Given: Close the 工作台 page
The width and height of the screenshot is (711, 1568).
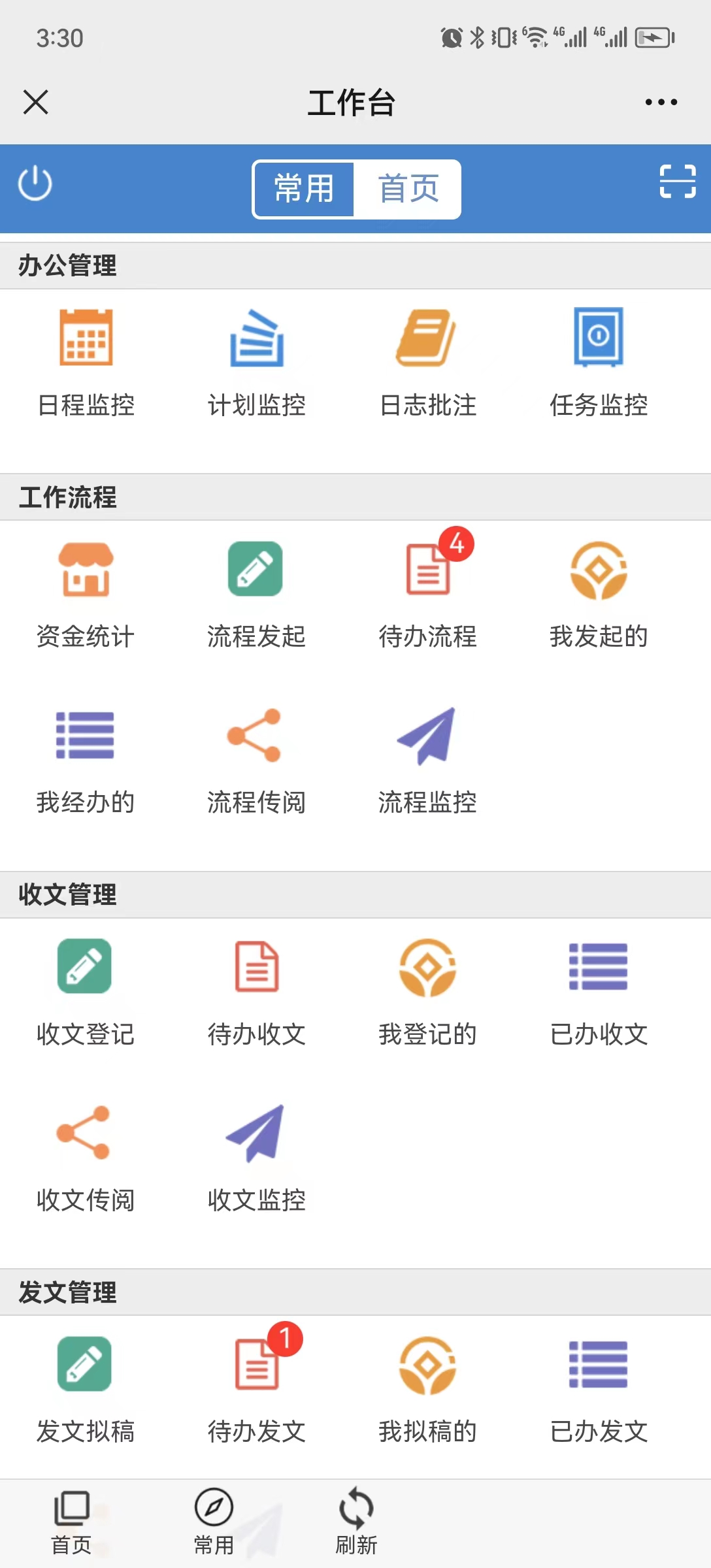Looking at the screenshot, I should (x=35, y=102).
